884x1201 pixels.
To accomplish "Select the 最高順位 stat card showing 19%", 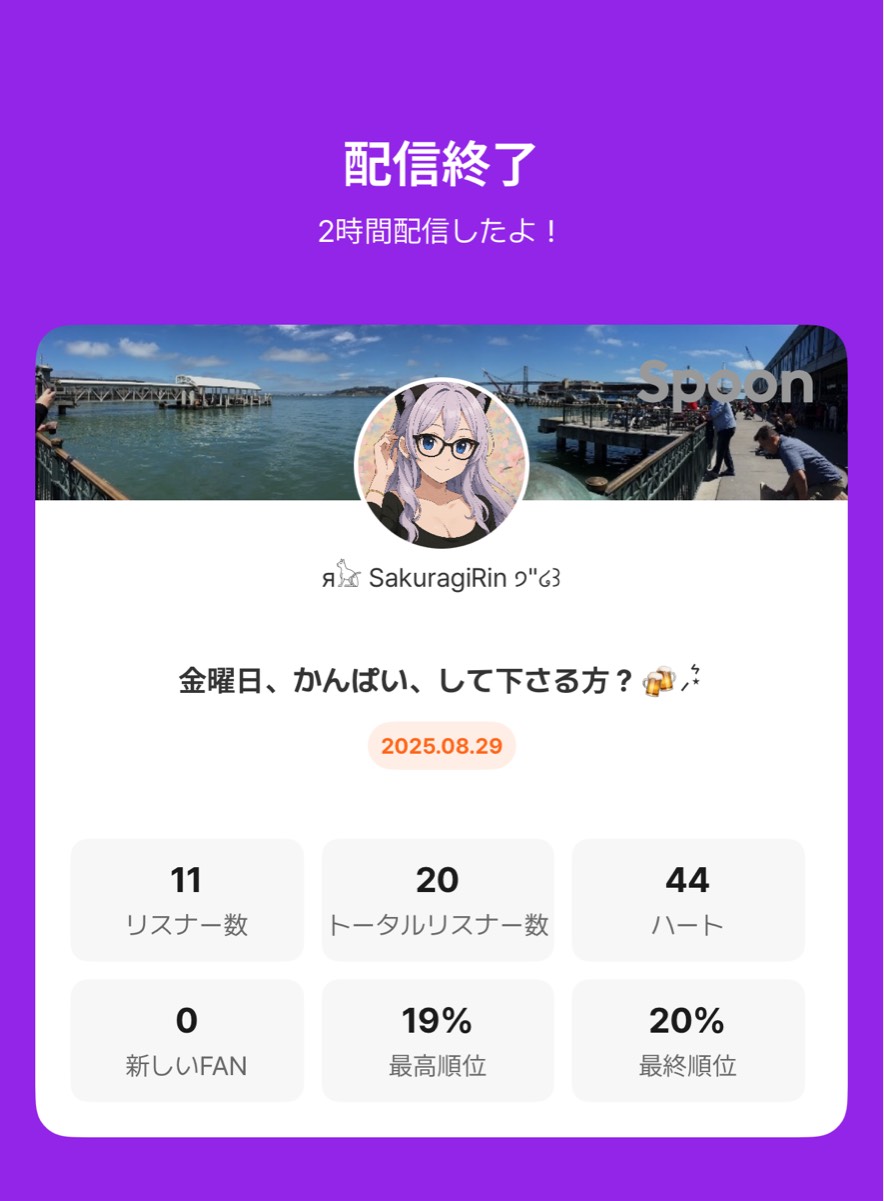I will point(437,1040).
